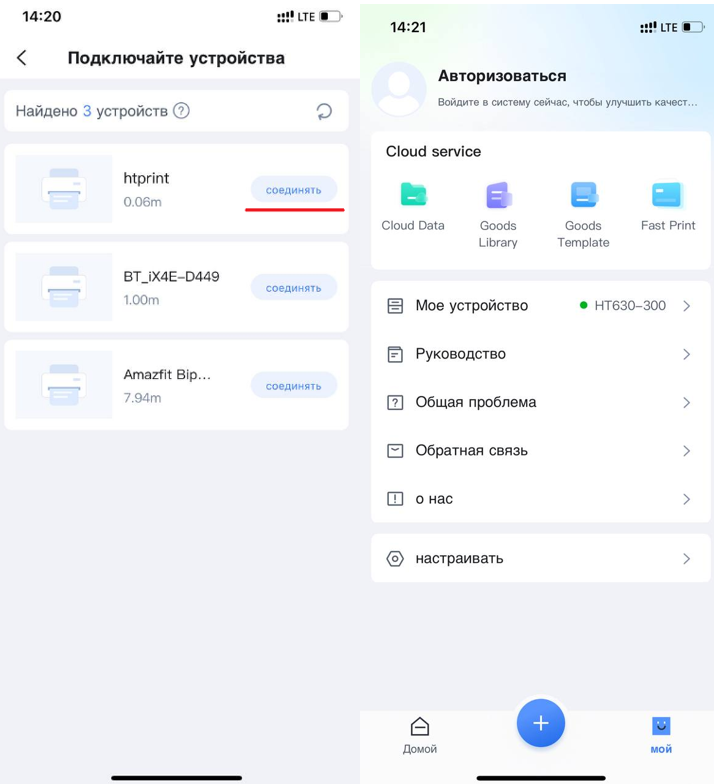Switch to the мой tab

point(661,735)
